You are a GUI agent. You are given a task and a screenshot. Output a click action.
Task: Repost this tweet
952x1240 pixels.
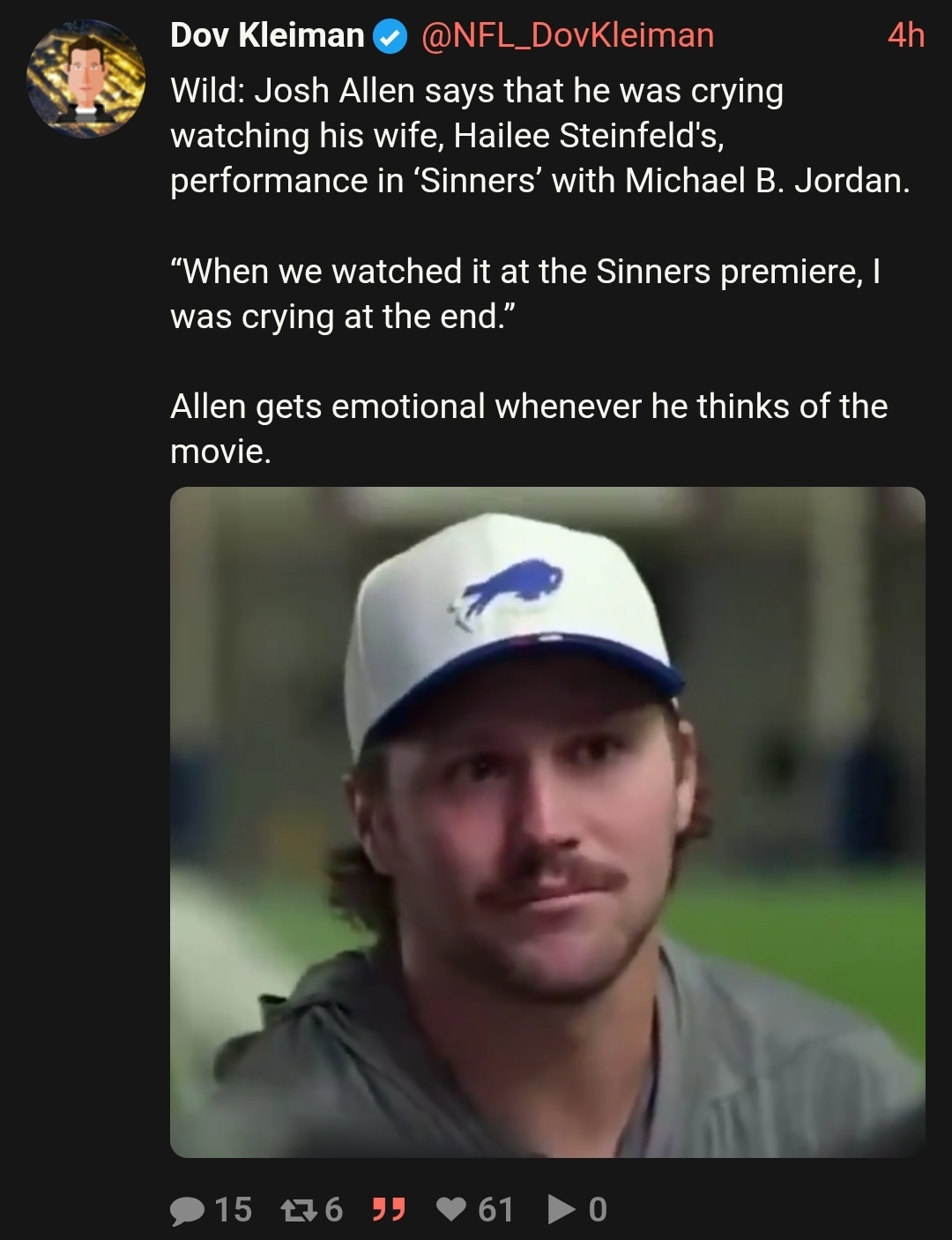(296, 1210)
